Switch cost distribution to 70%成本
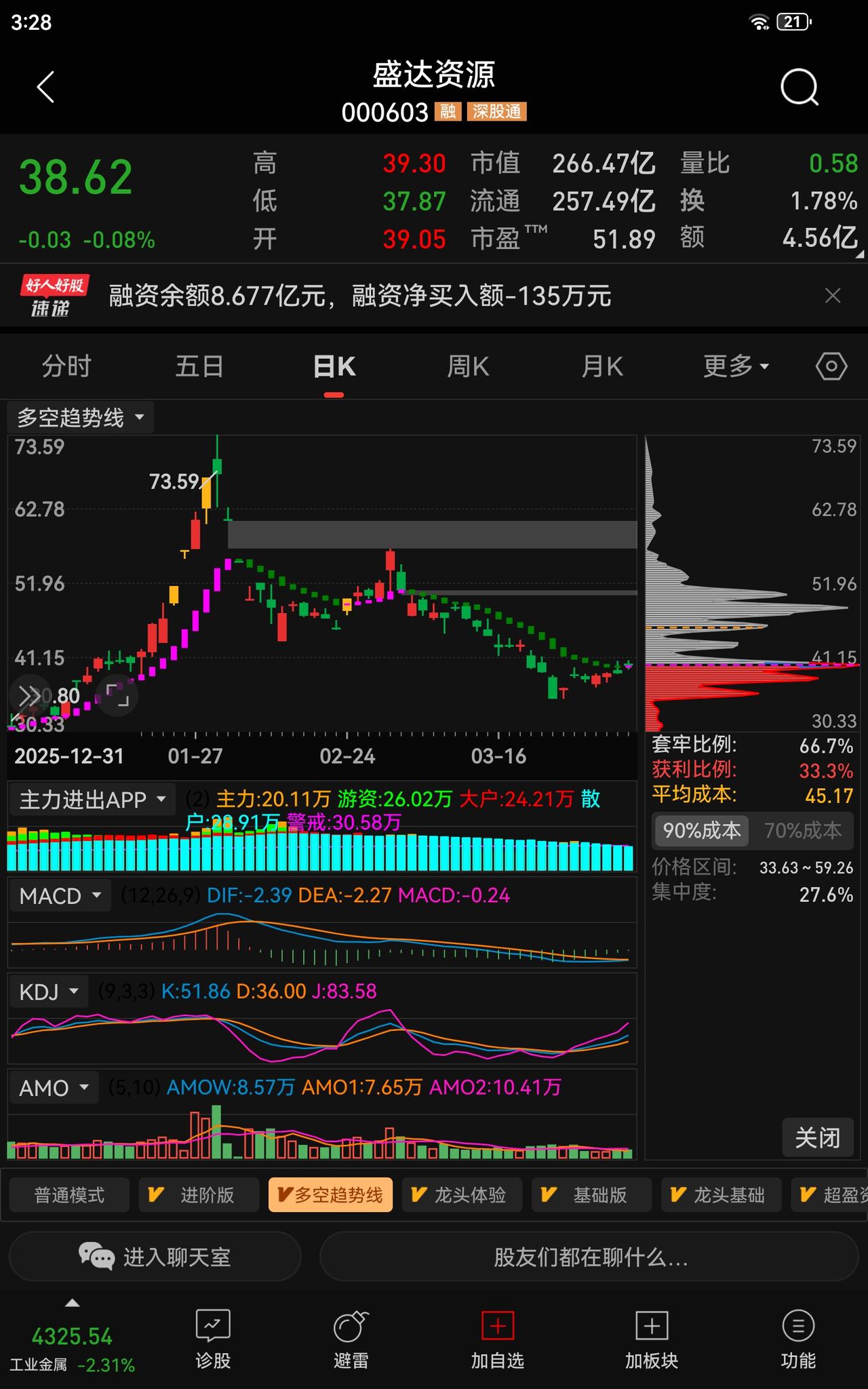868x1389 pixels. pos(804,831)
